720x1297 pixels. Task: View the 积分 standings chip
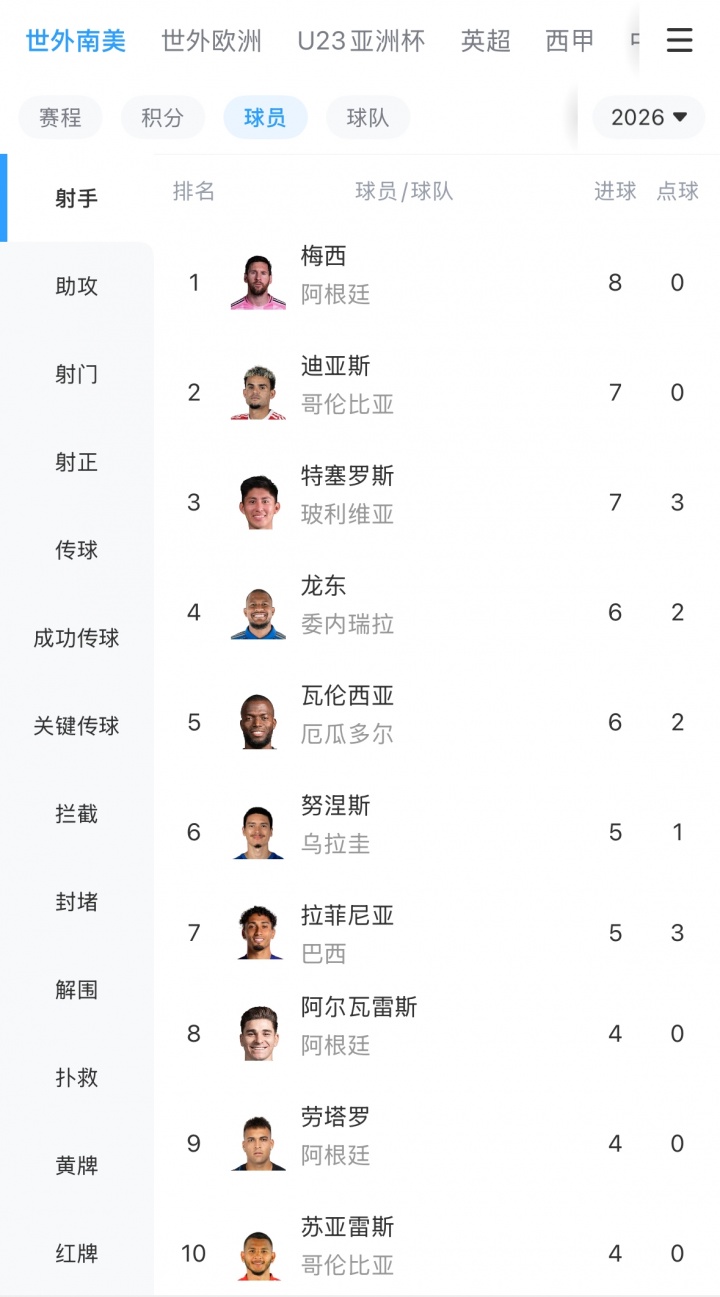[162, 118]
